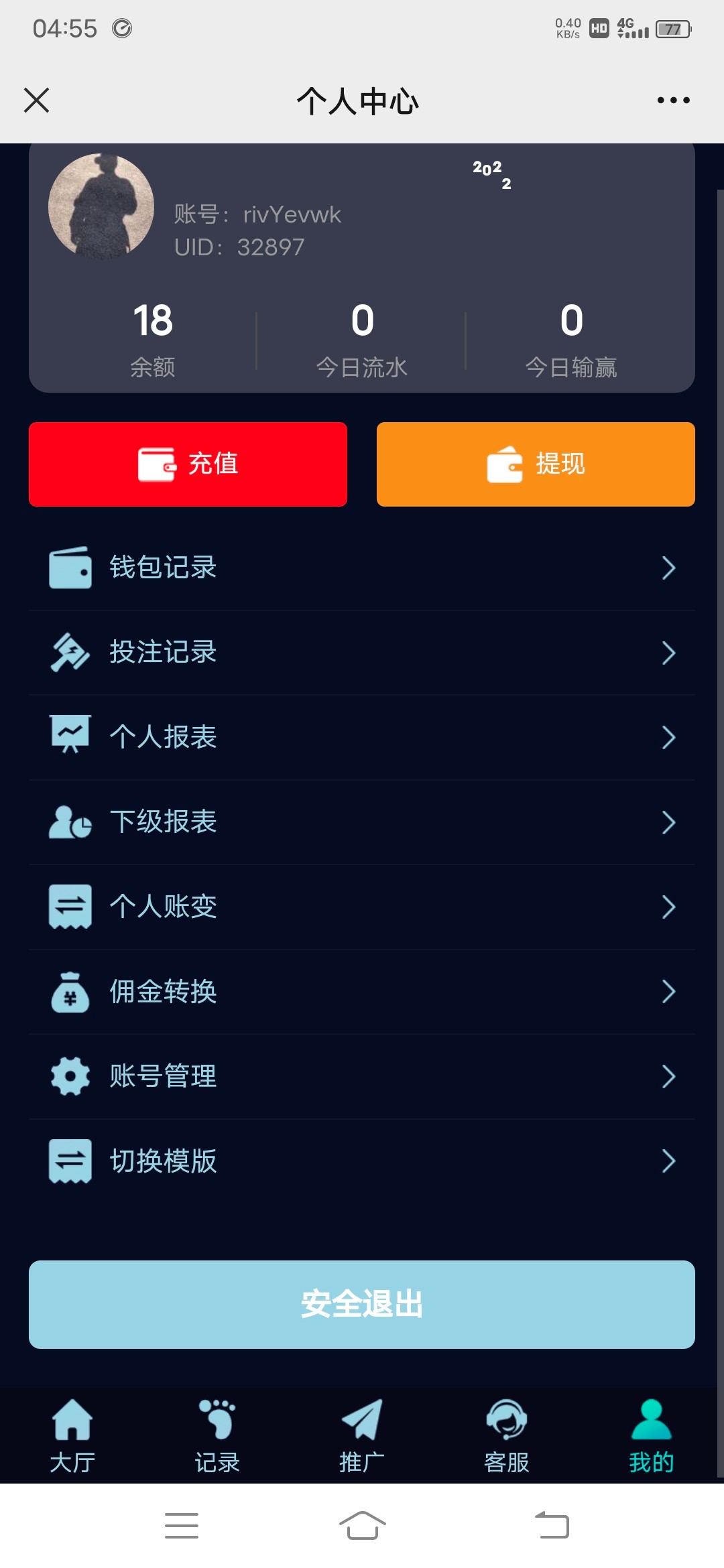This screenshot has width=724, height=1568.
Task: Switch to the 记录 tab
Action: [x=217, y=1435]
